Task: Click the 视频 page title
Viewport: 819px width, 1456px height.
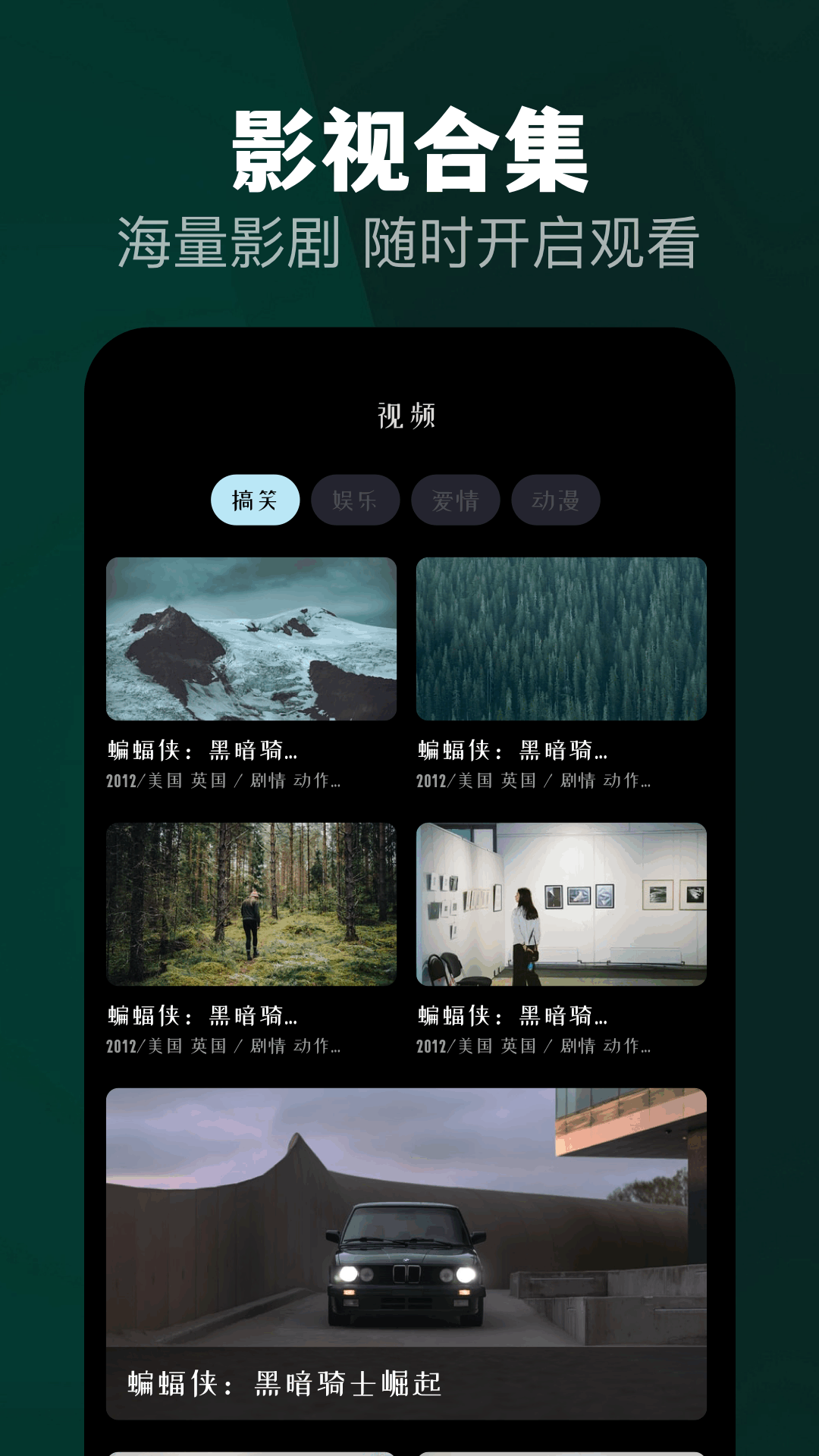Action: (x=407, y=416)
